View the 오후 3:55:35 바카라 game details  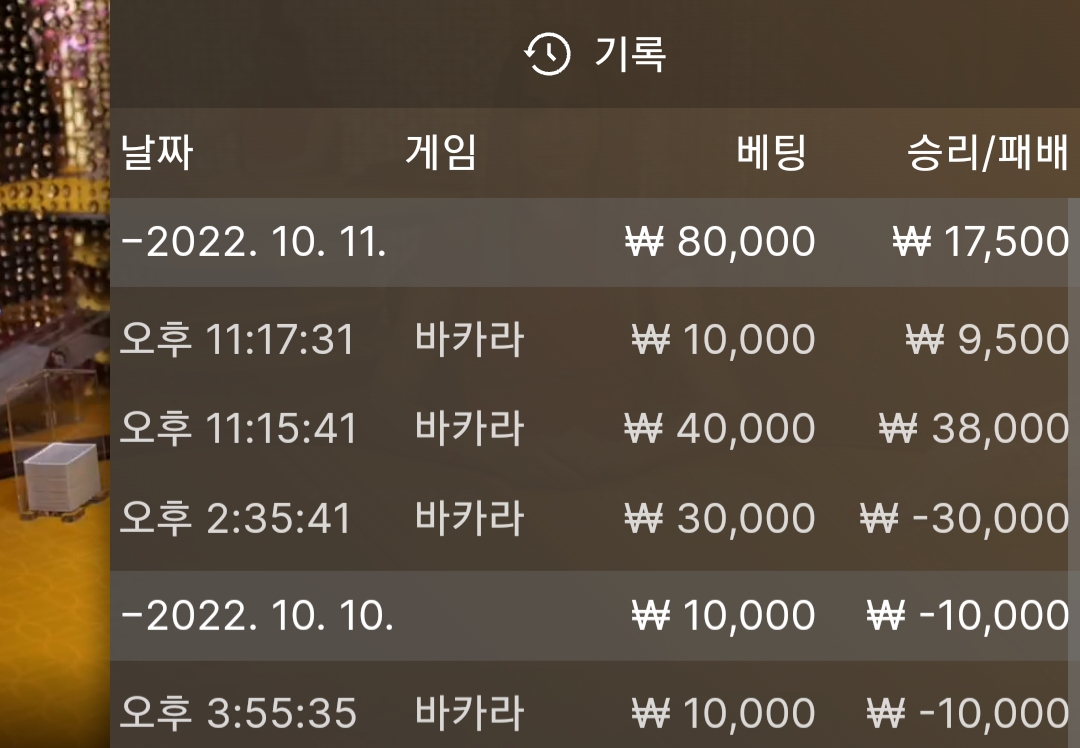point(590,713)
